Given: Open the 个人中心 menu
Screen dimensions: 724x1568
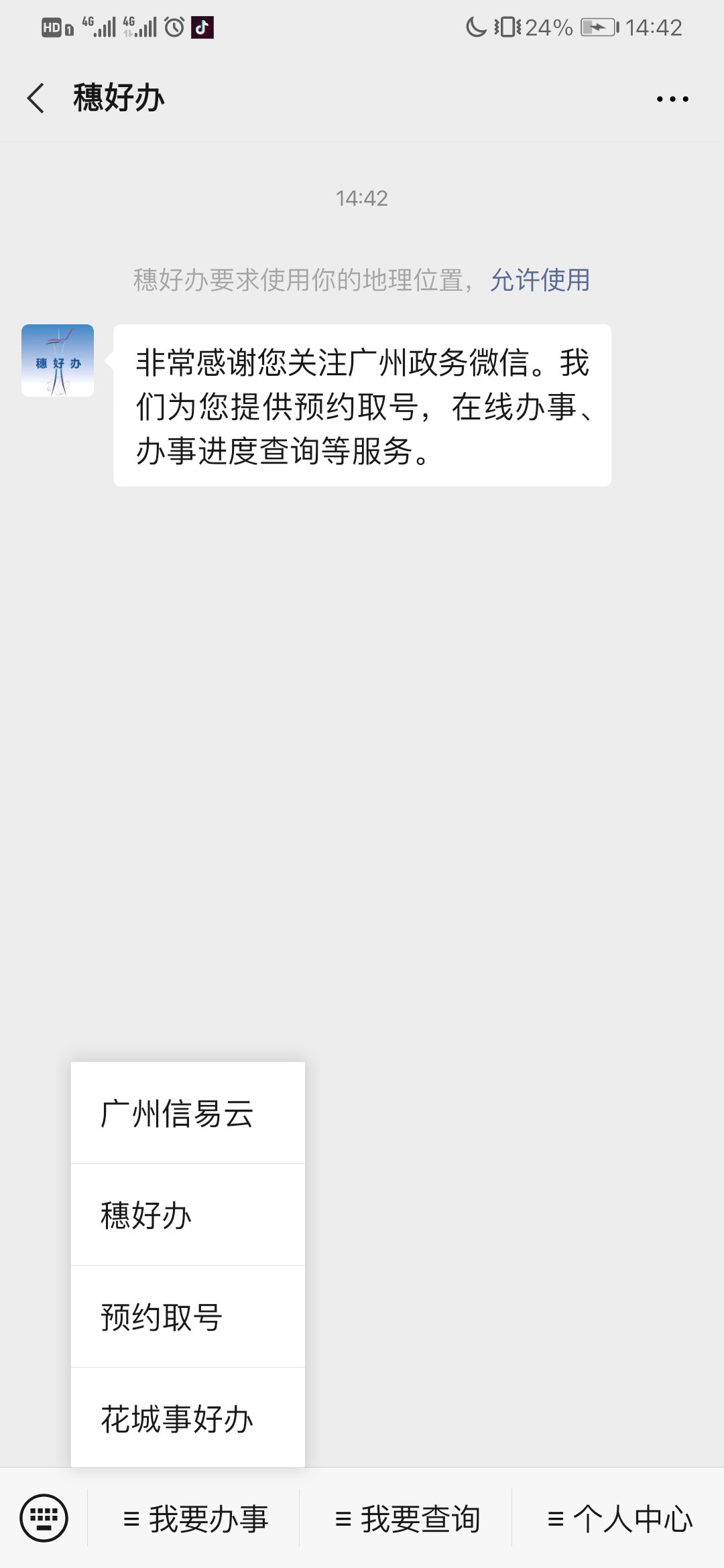Looking at the screenshot, I should 619,1518.
